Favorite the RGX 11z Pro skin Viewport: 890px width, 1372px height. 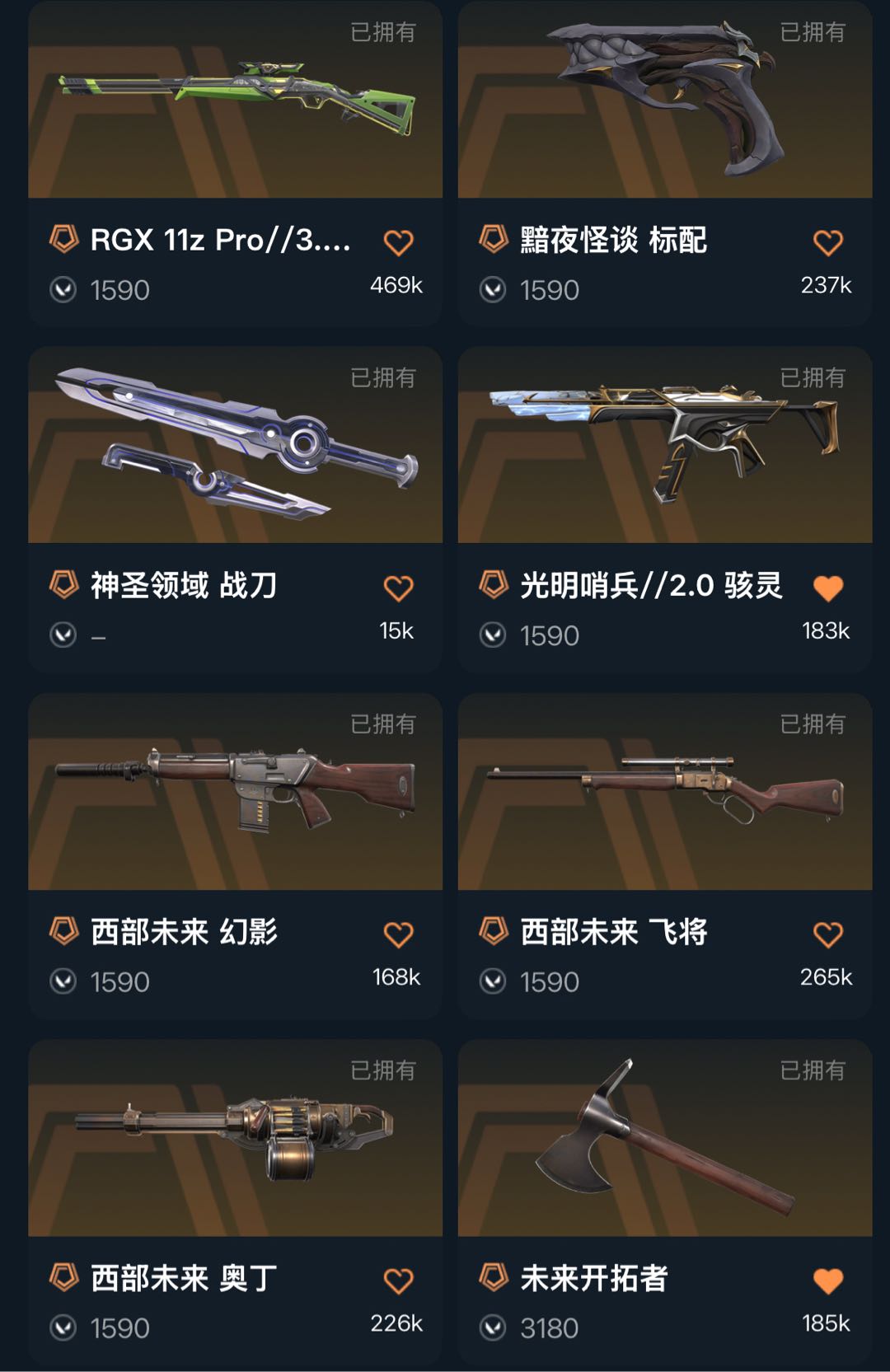point(399,242)
